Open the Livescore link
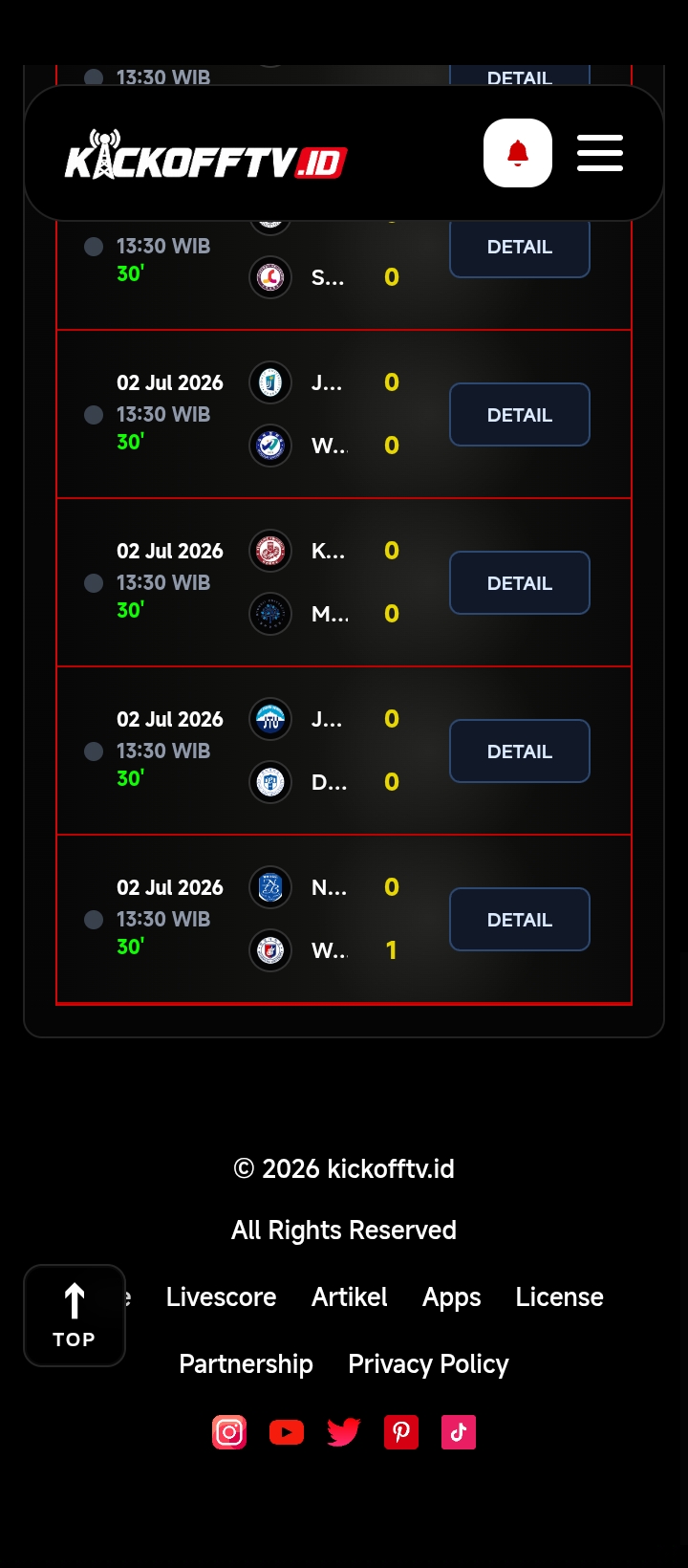This screenshot has height=1568, width=688. click(x=221, y=1297)
